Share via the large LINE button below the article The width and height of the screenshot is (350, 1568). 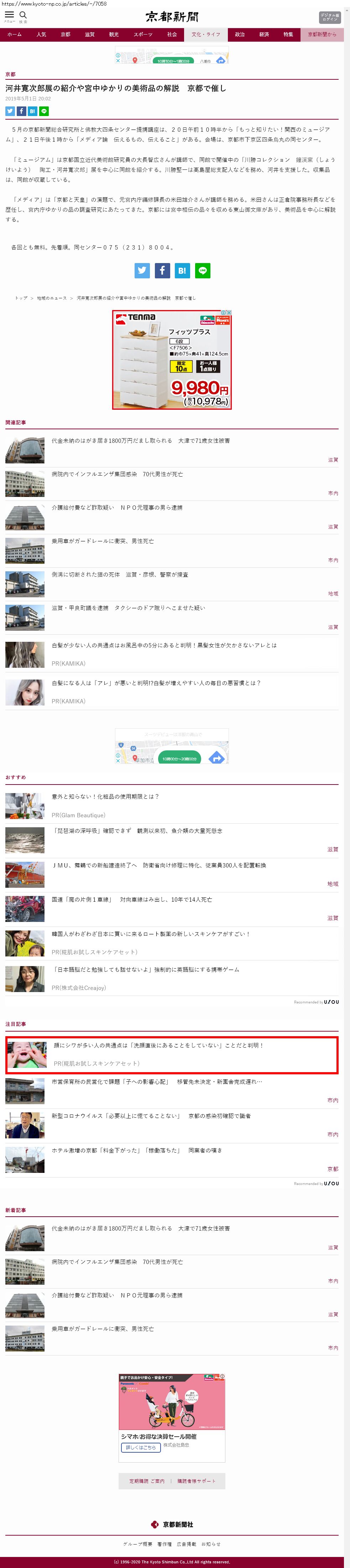coord(203,271)
